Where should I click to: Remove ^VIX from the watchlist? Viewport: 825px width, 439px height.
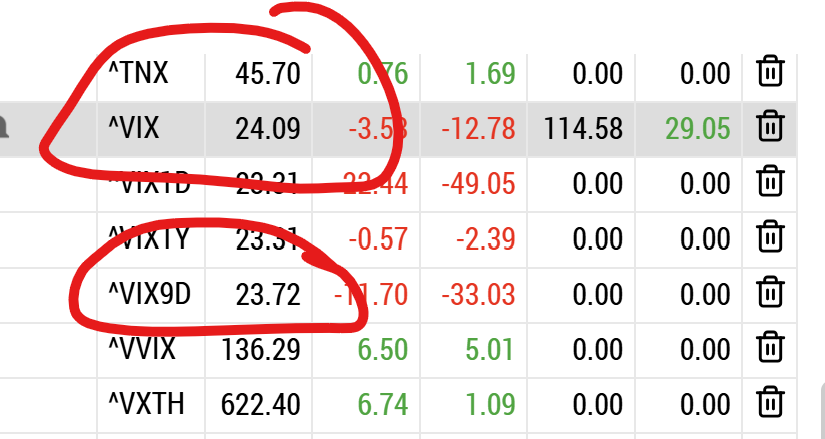coord(770,126)
